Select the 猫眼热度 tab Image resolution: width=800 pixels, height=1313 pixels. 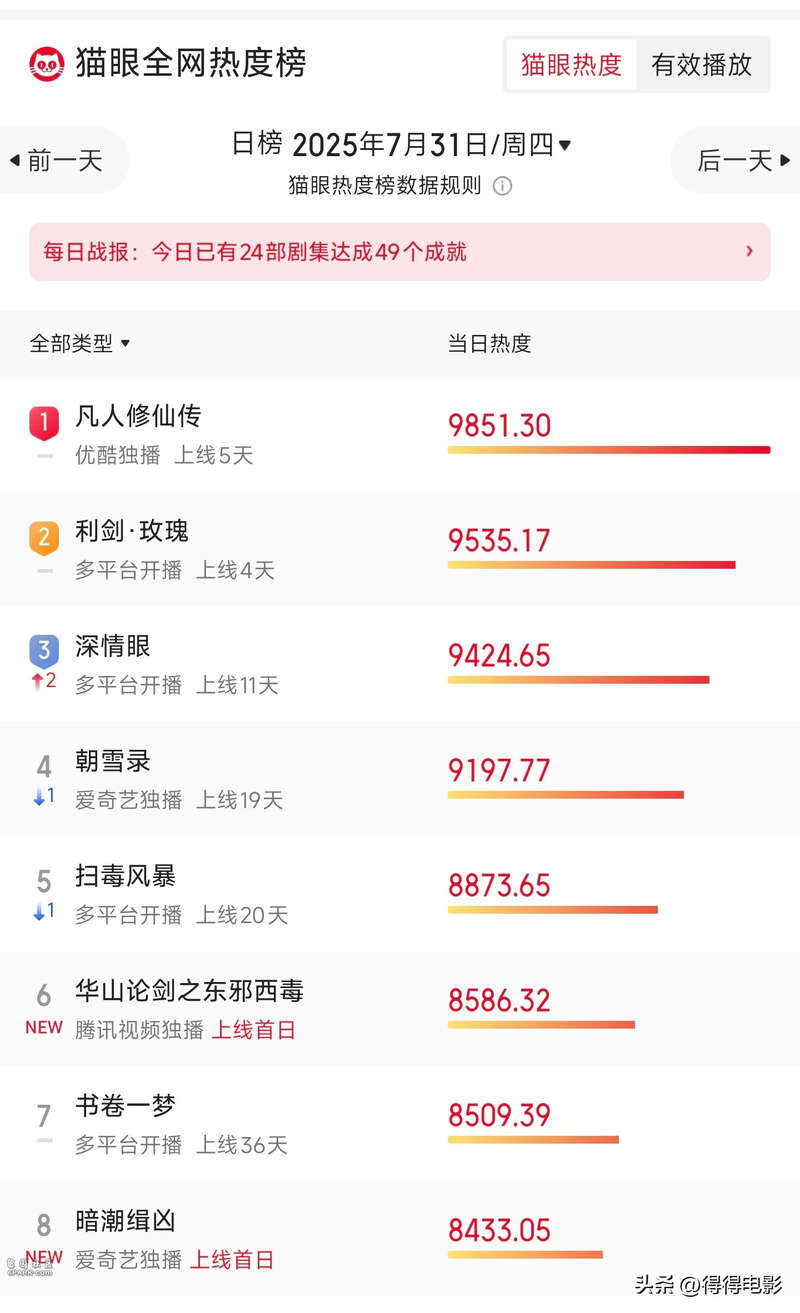pos(571,65)
